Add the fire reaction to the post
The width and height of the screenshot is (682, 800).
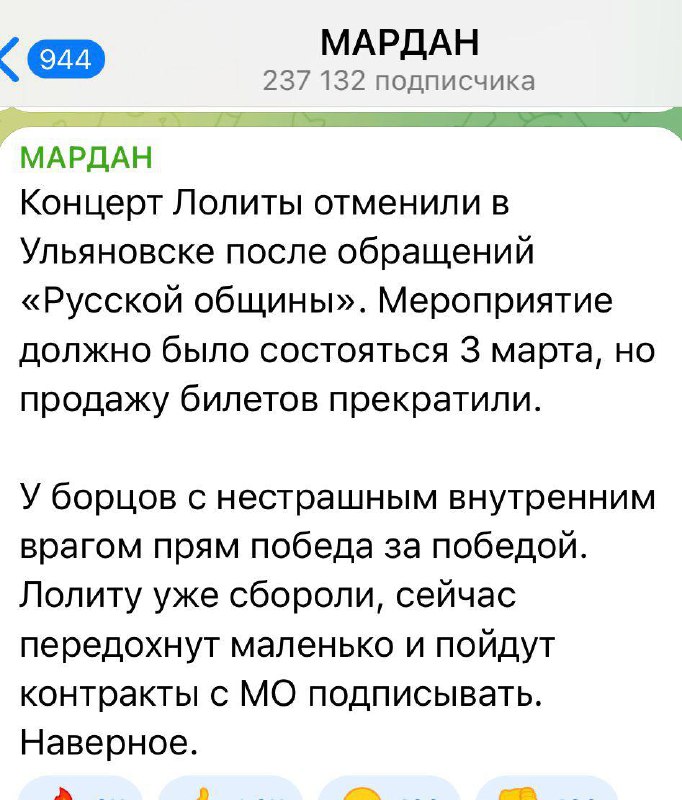point(78,791)
